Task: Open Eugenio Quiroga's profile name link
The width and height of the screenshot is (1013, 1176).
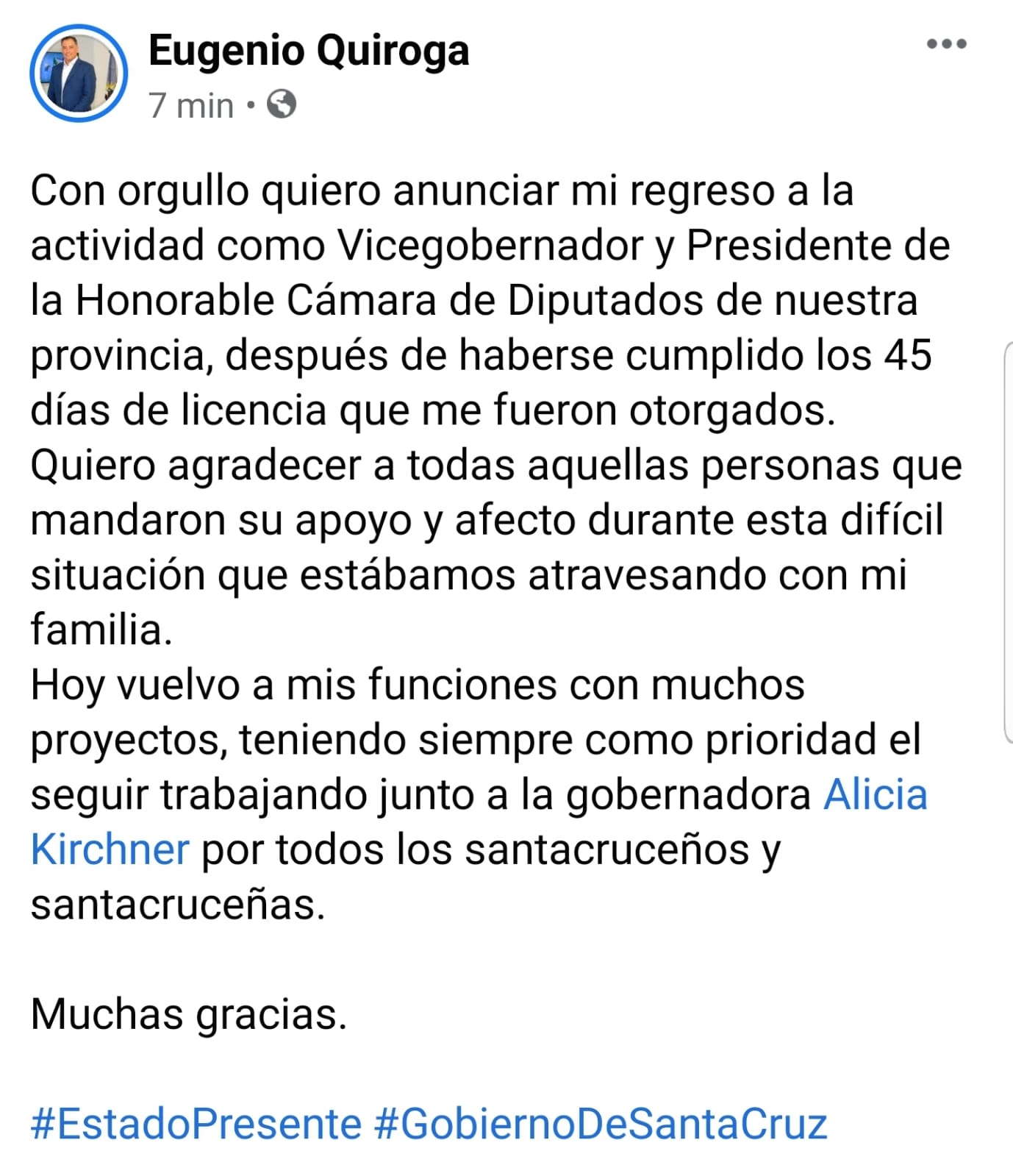Action: (x=309, y=51)
